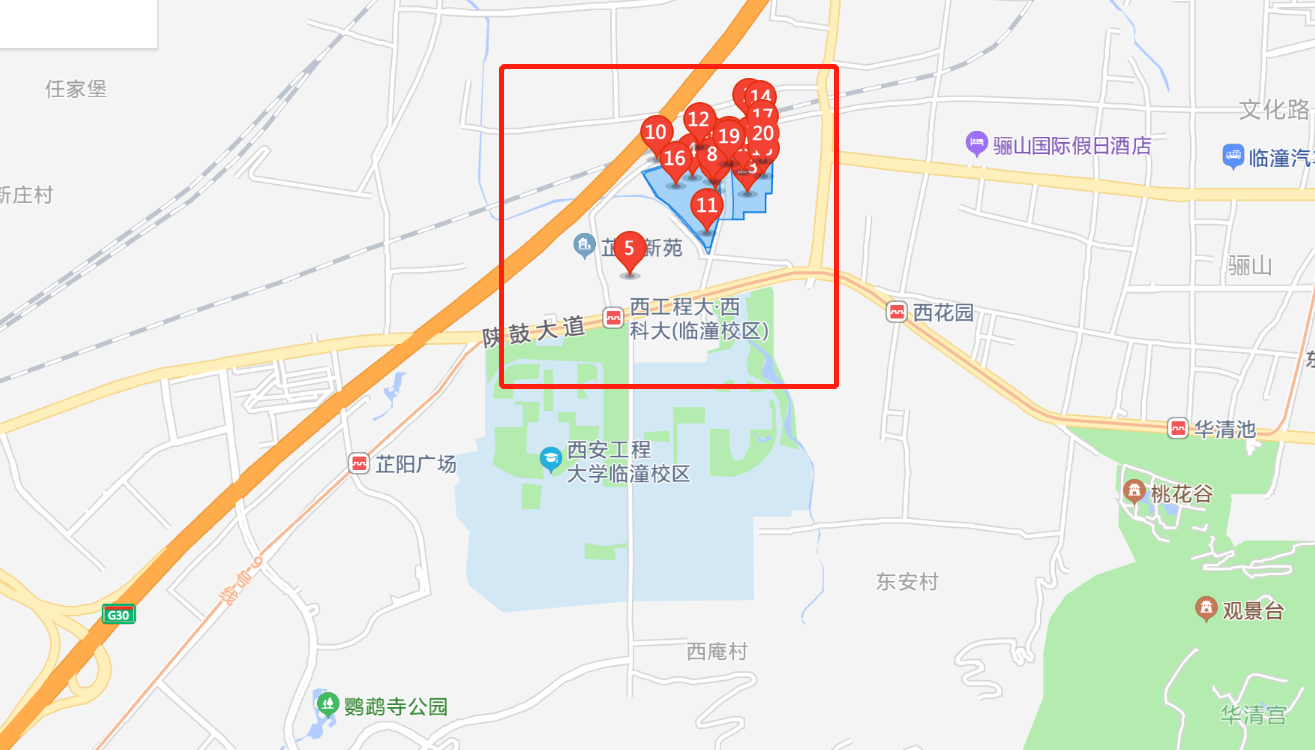
Task: Select map marker number 5
Action: tap(629, 248)
